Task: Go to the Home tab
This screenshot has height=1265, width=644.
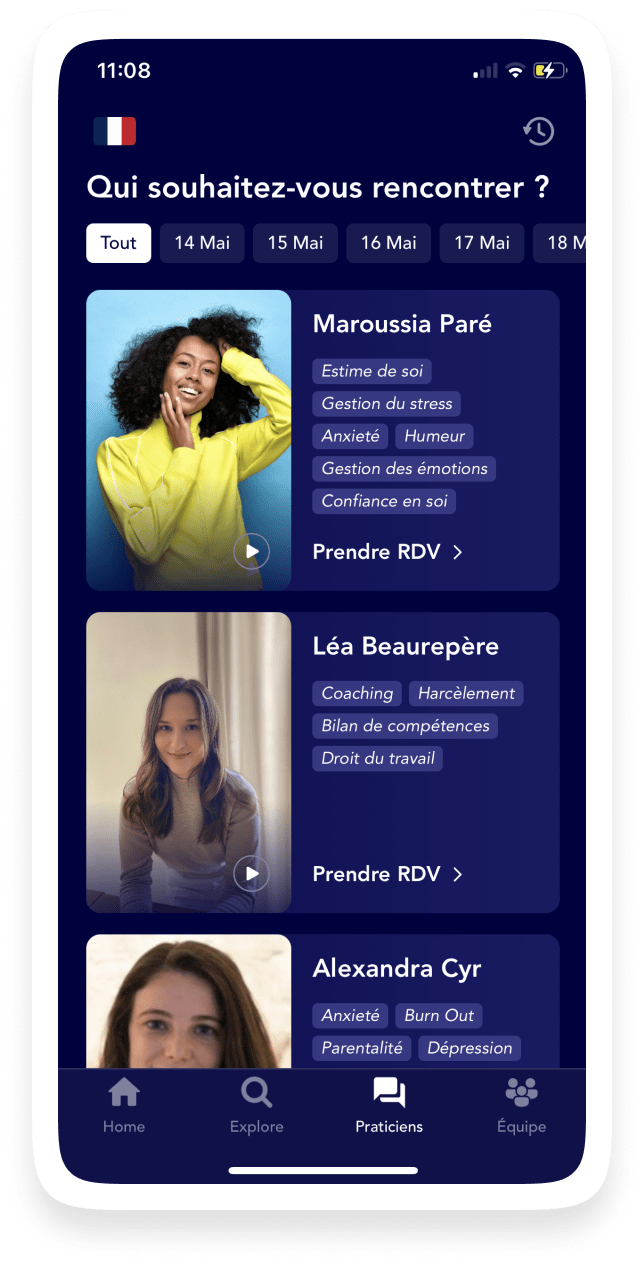Action: pos(124,1106)
